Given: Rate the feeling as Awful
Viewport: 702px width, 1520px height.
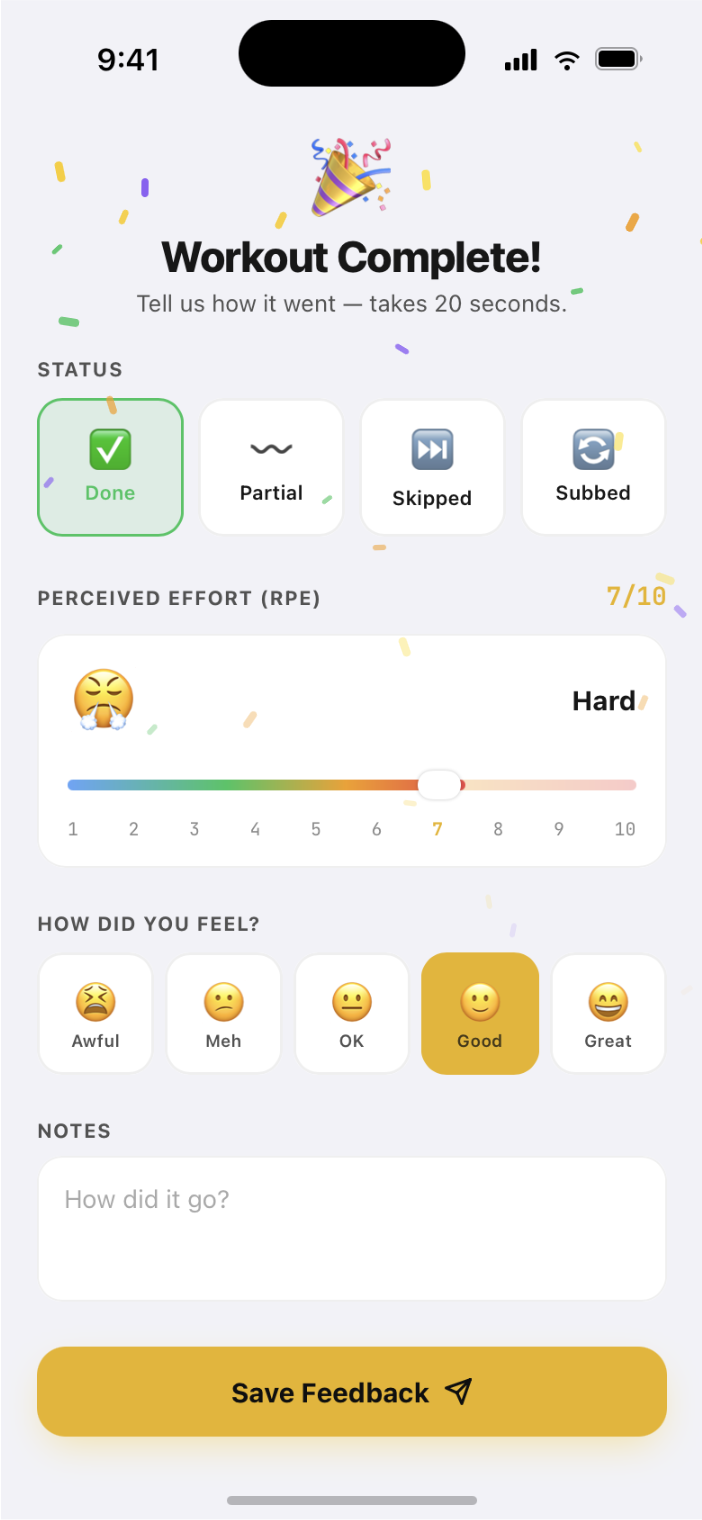Looking at the screenshot, I should (96, 1013).
